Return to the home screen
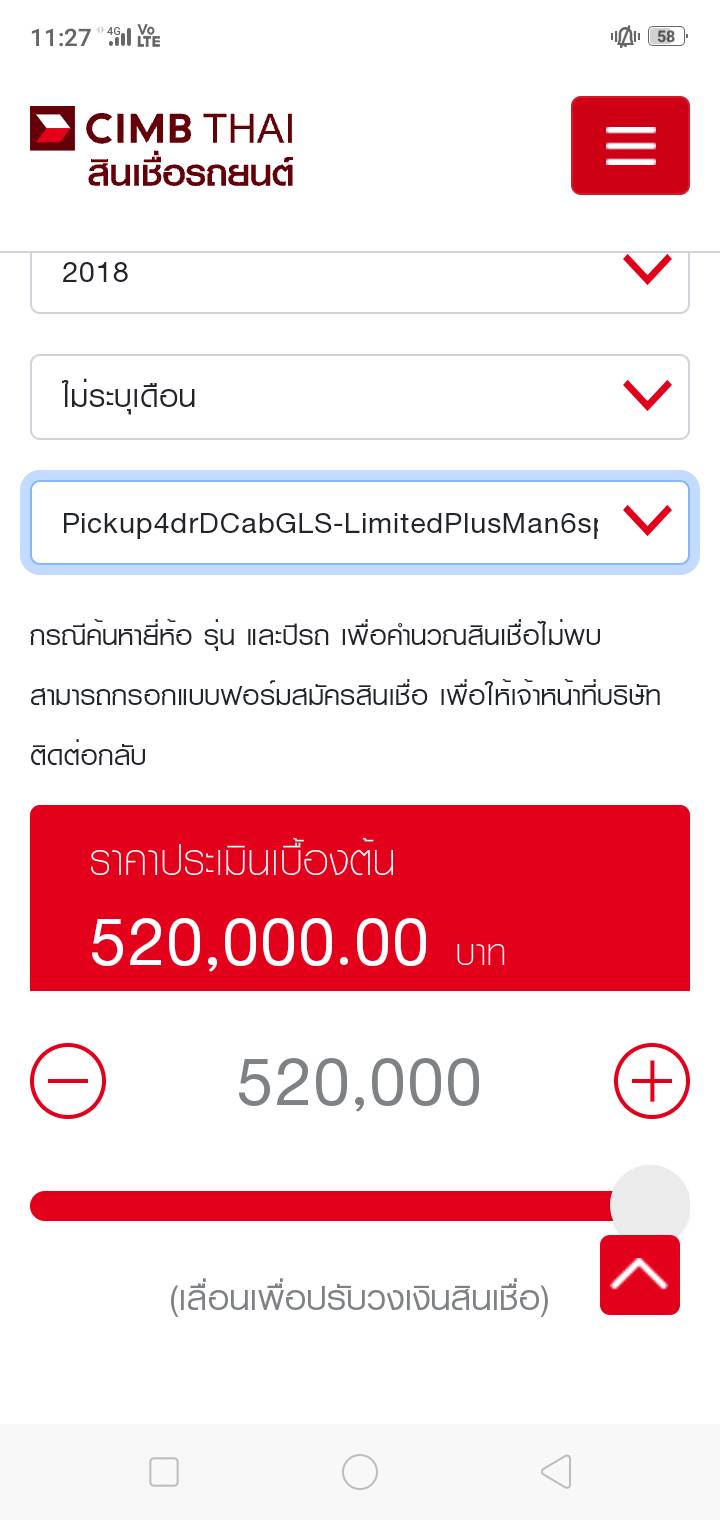 (x=360, y=1471)
